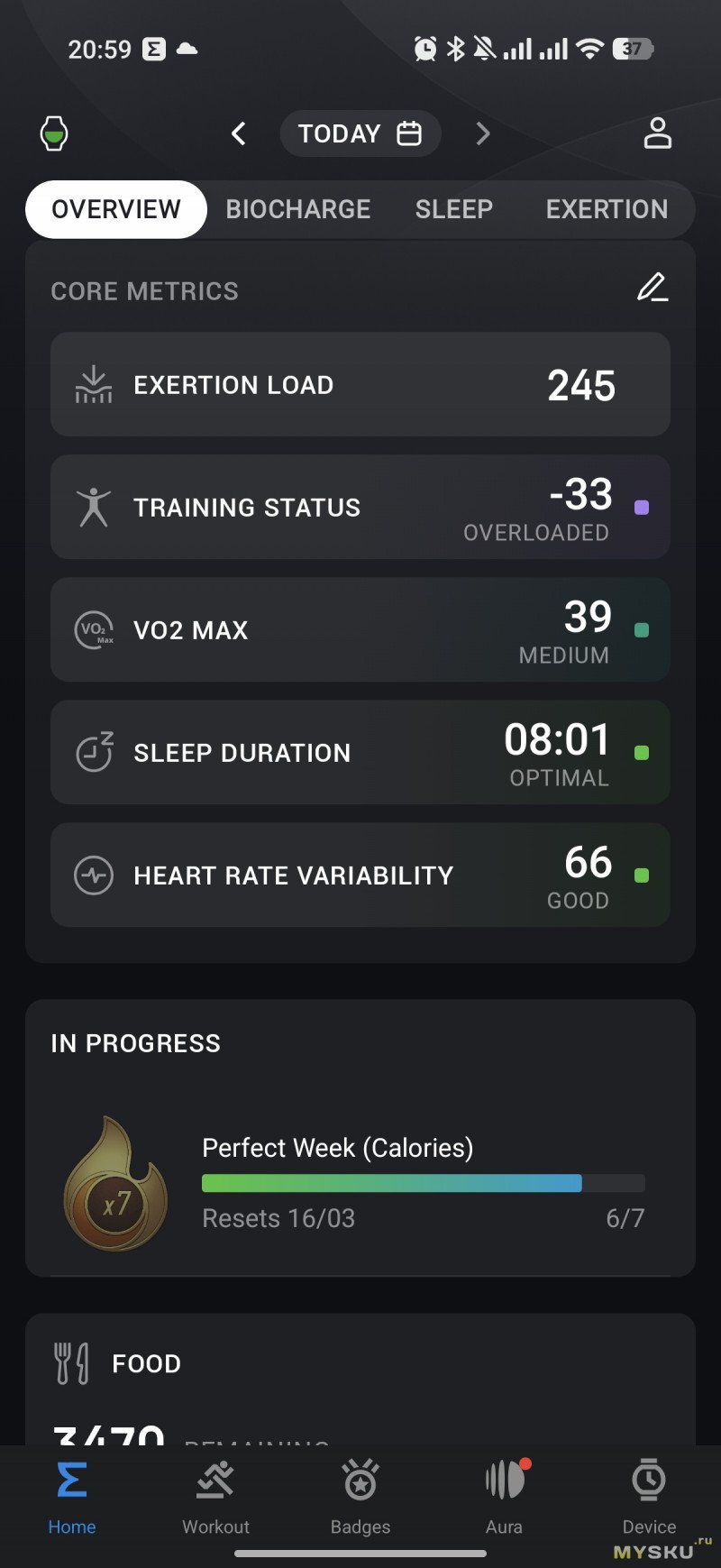Screen dimensions: 721x1568
Task: View VO2 Max details
Action: coord(360,630)
